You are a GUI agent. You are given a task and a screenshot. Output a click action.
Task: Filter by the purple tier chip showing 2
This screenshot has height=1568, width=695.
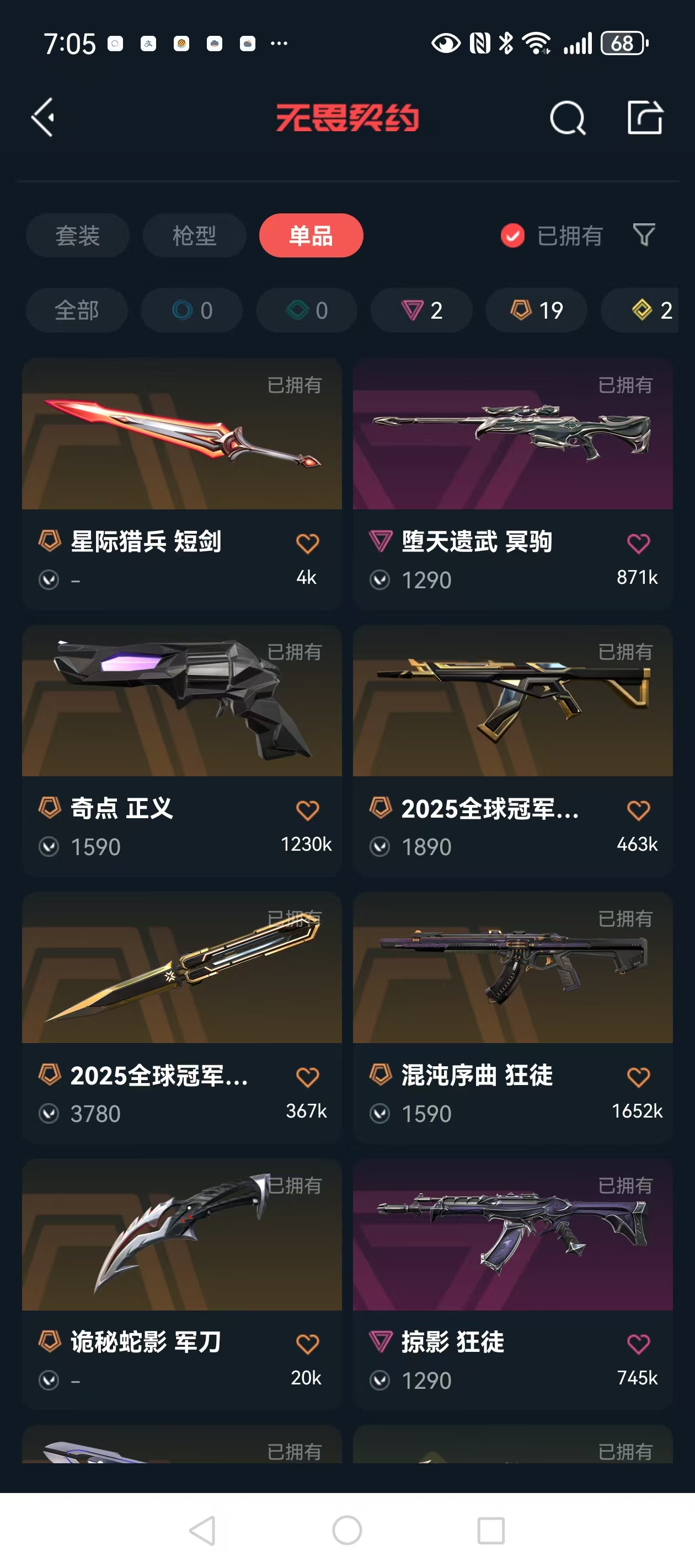(421, 310)
